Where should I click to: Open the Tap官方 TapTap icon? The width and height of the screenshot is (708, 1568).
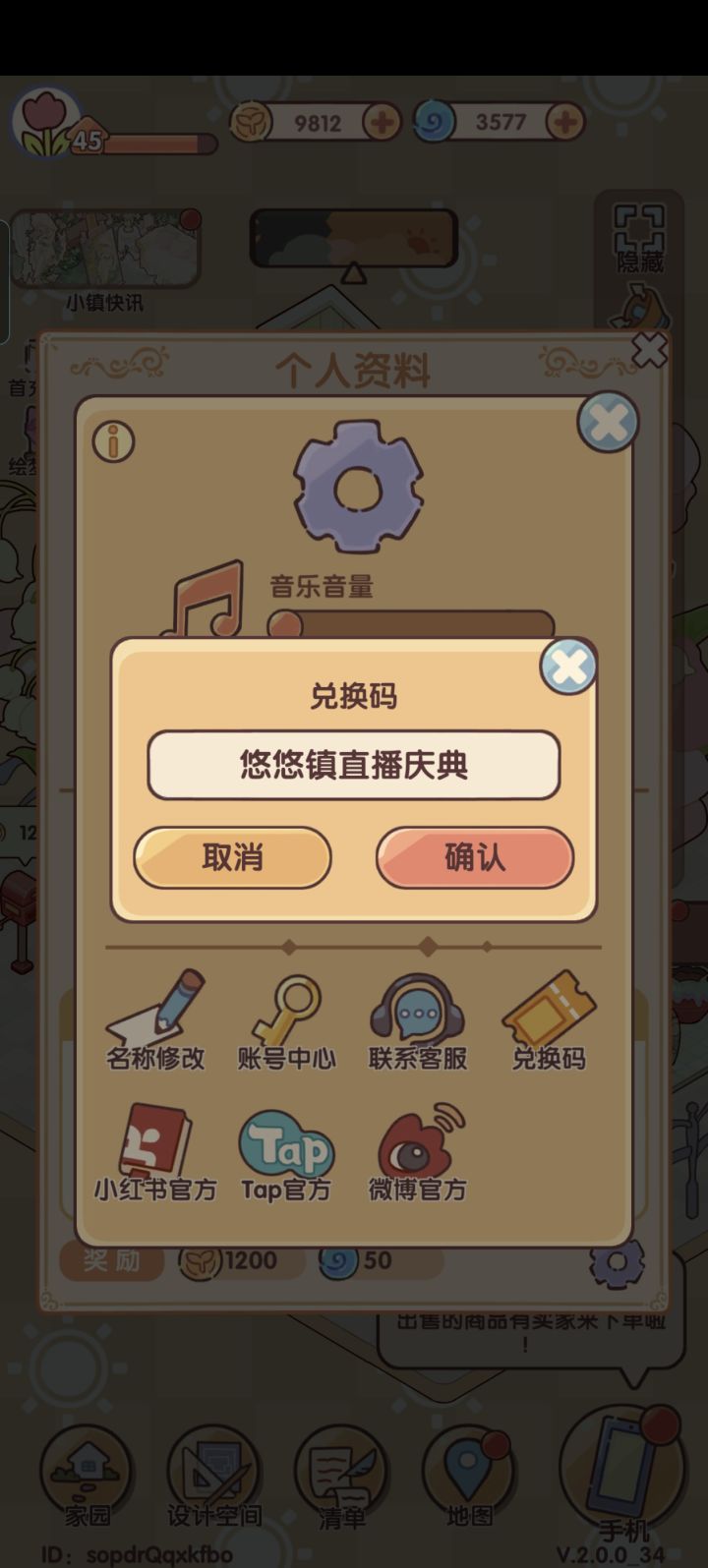tap(285, 1150)
